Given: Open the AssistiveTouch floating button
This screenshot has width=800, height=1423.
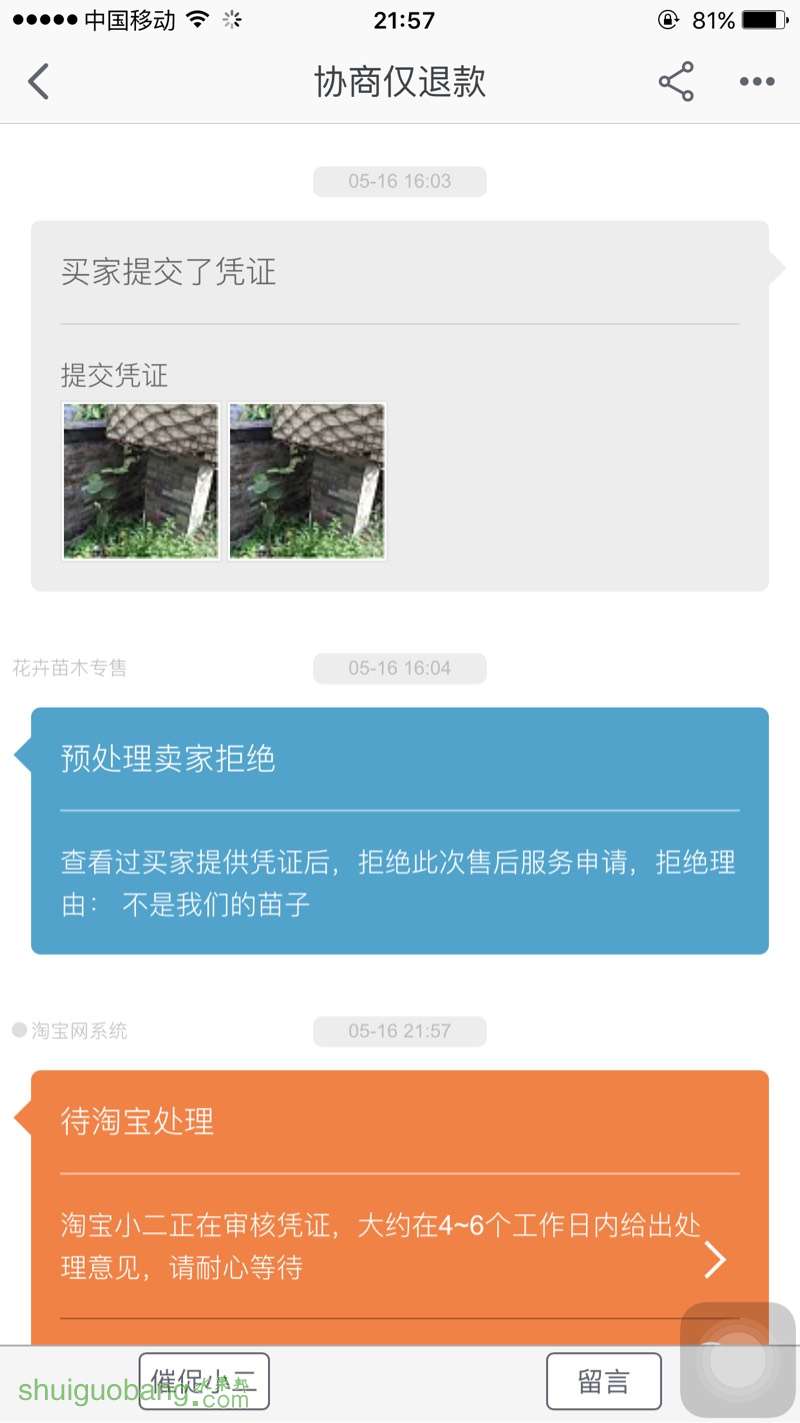Looking at the screenshot, I should pos(738,1360).
